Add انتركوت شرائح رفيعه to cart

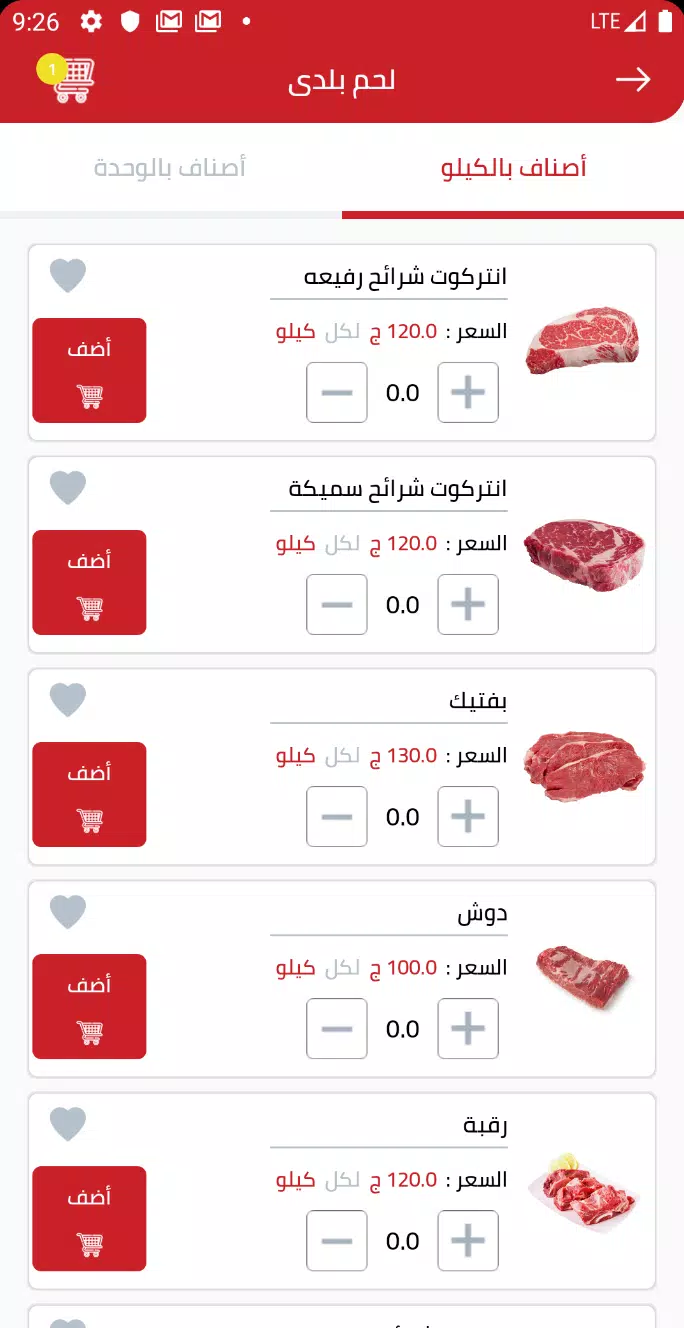[89, 370]
